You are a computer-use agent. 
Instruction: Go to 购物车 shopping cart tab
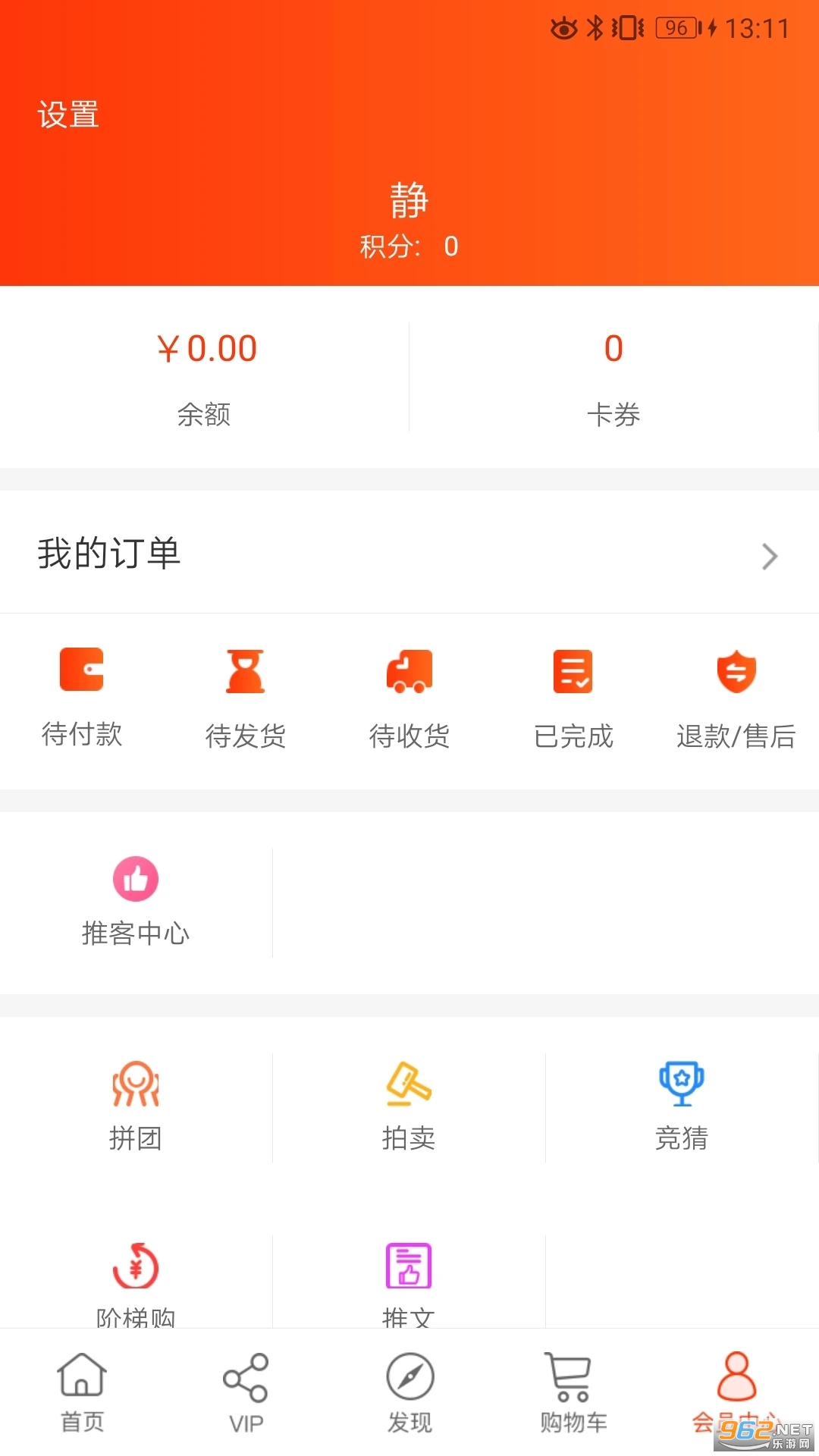tap(573, 1392)
